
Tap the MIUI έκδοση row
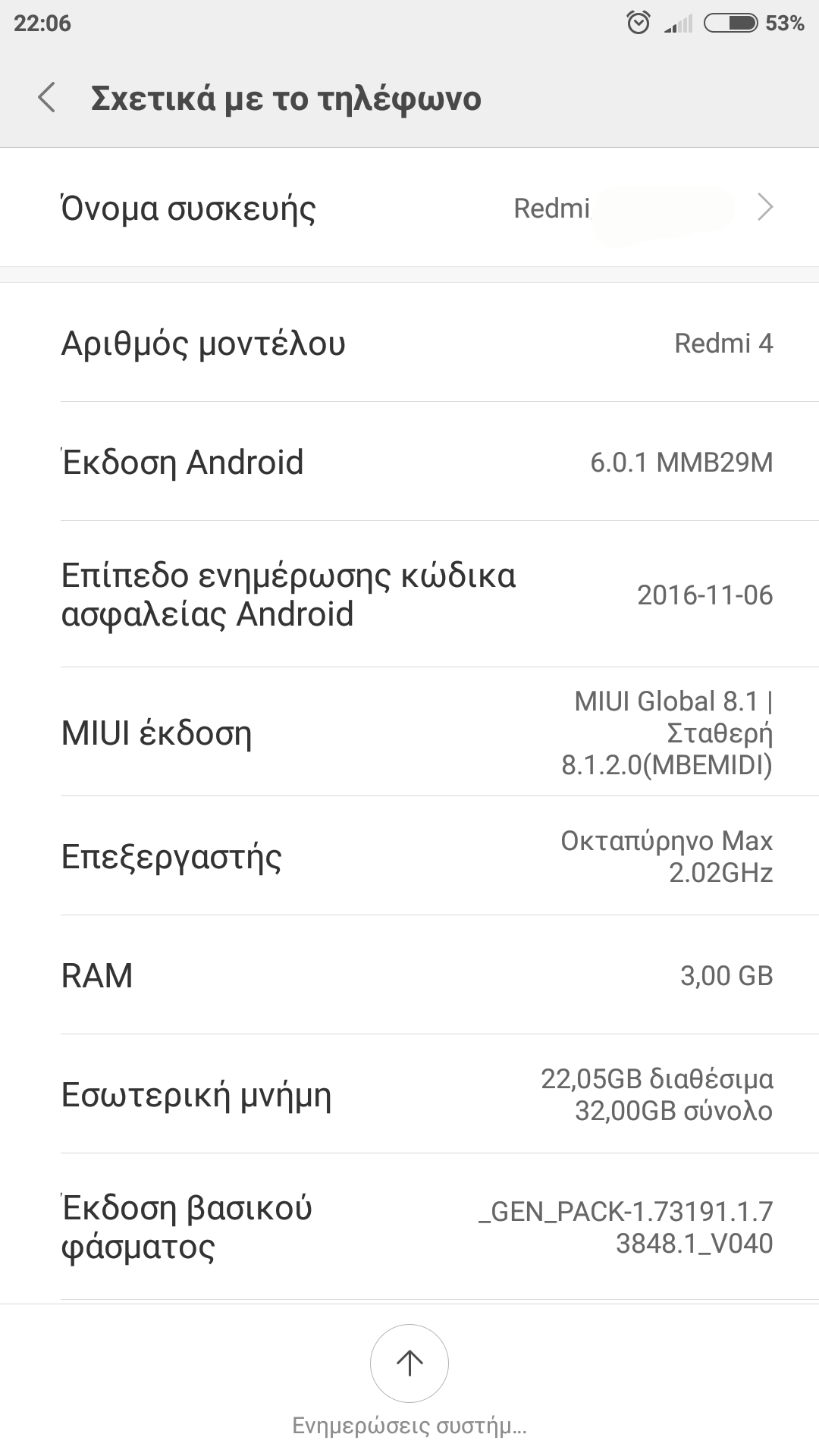(x=409, y=733)
